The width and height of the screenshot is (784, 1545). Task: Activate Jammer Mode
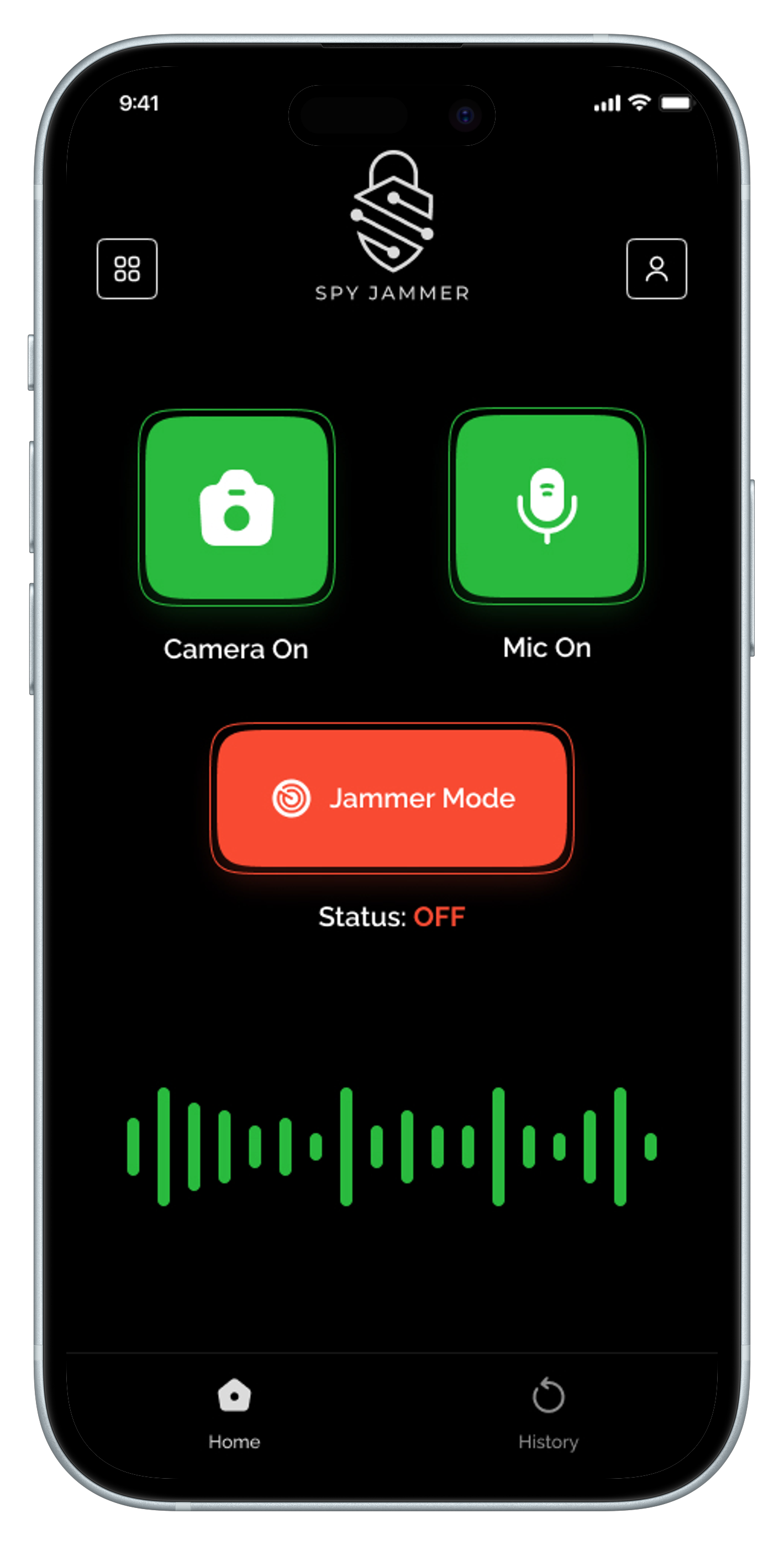392,798
